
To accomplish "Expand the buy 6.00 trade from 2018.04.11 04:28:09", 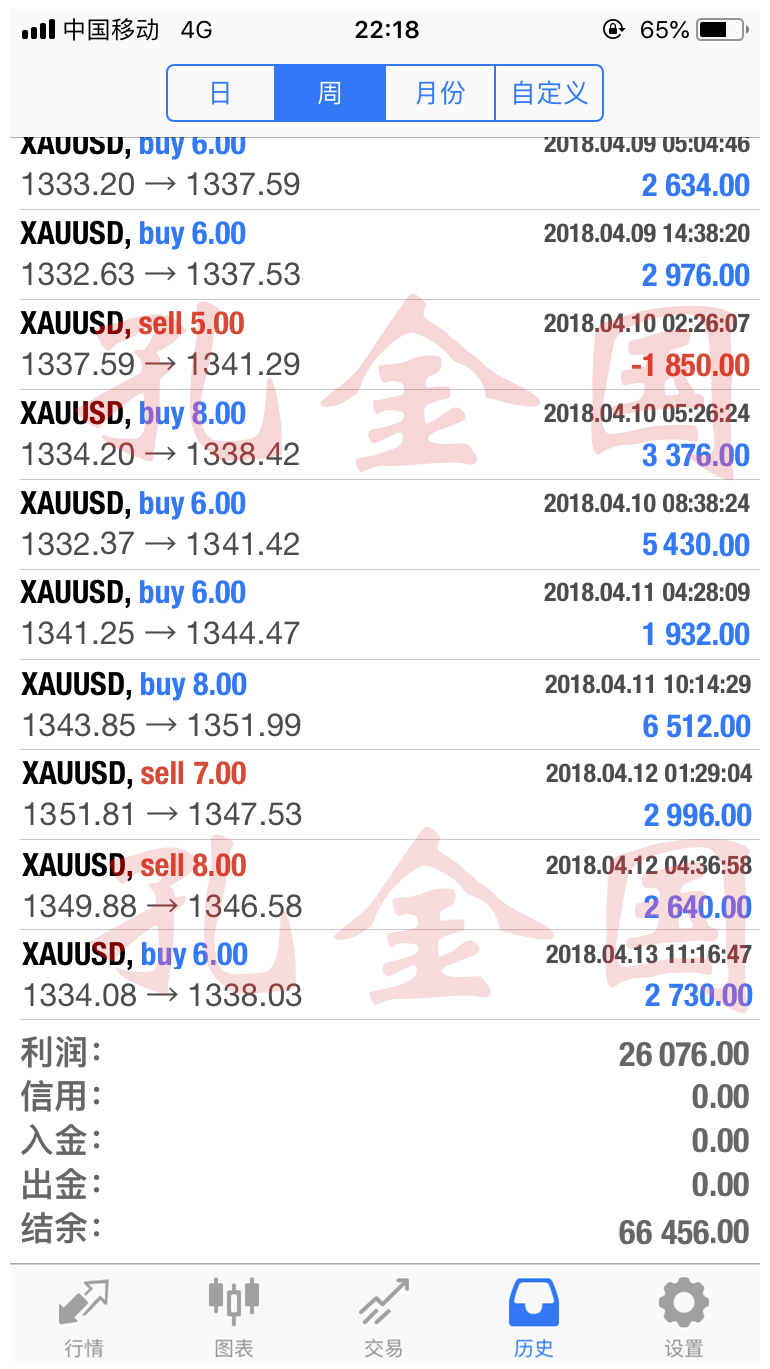I will pyautogui.click(x=385, y=615).
